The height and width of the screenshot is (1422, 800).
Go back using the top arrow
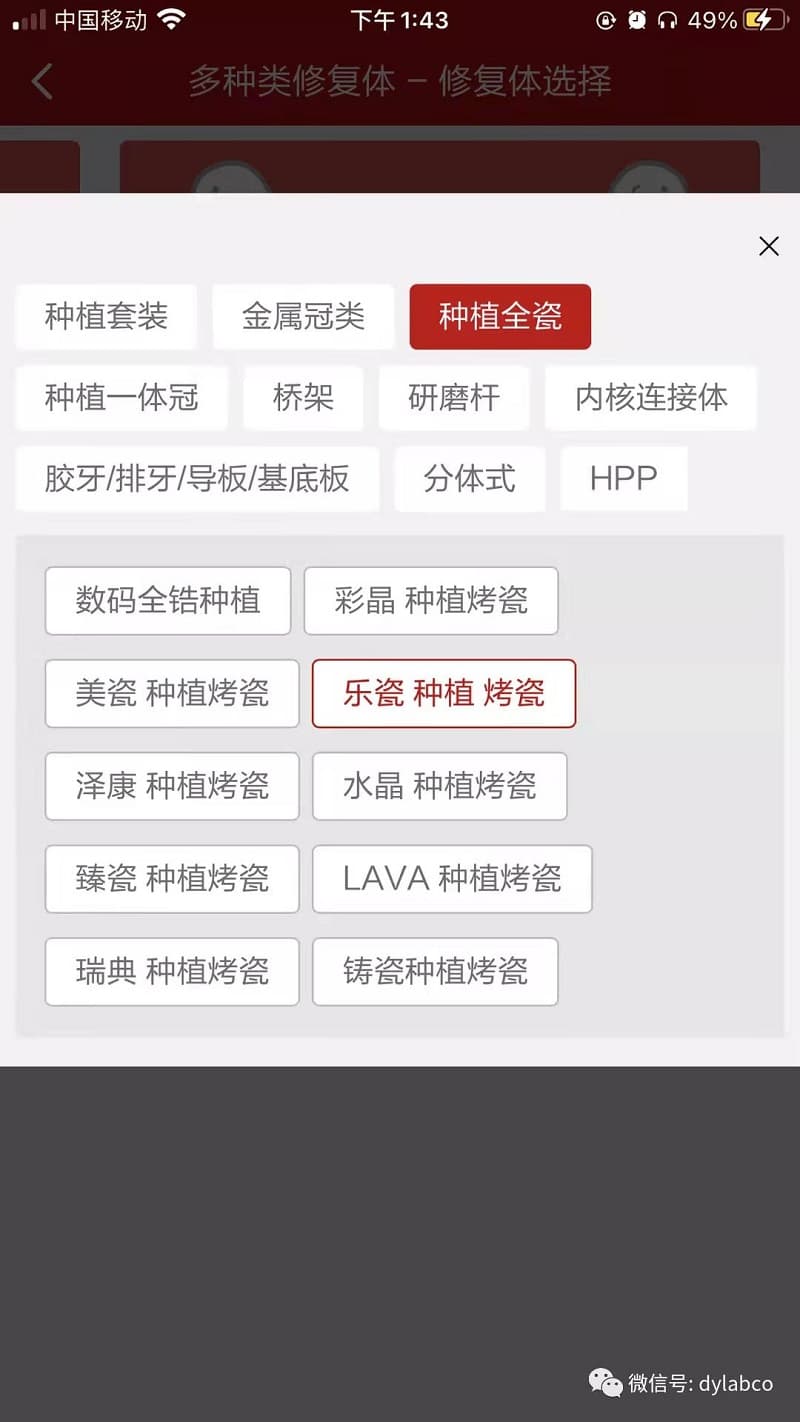coord(42,81)
